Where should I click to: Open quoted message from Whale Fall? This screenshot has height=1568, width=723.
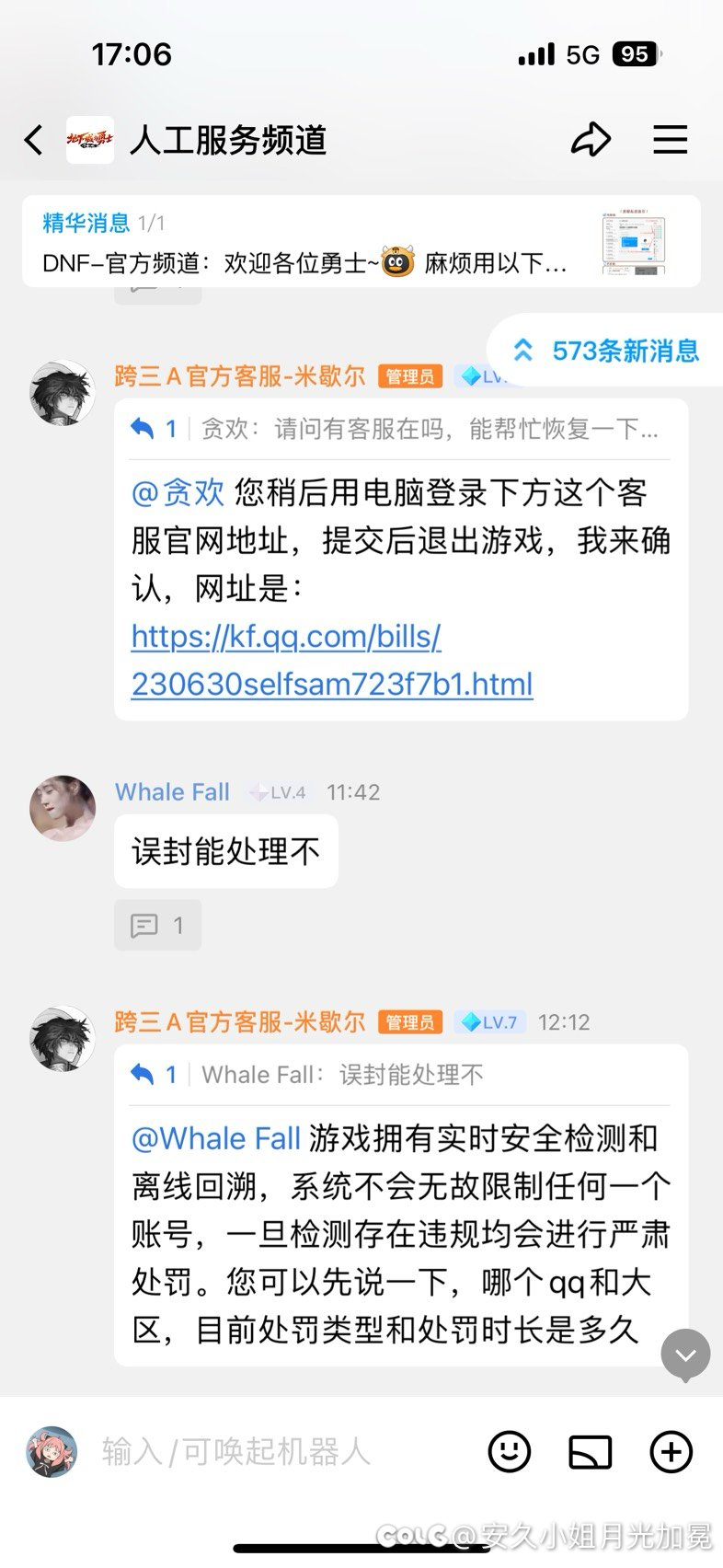pyautogui.click(x=401, y=1075)
